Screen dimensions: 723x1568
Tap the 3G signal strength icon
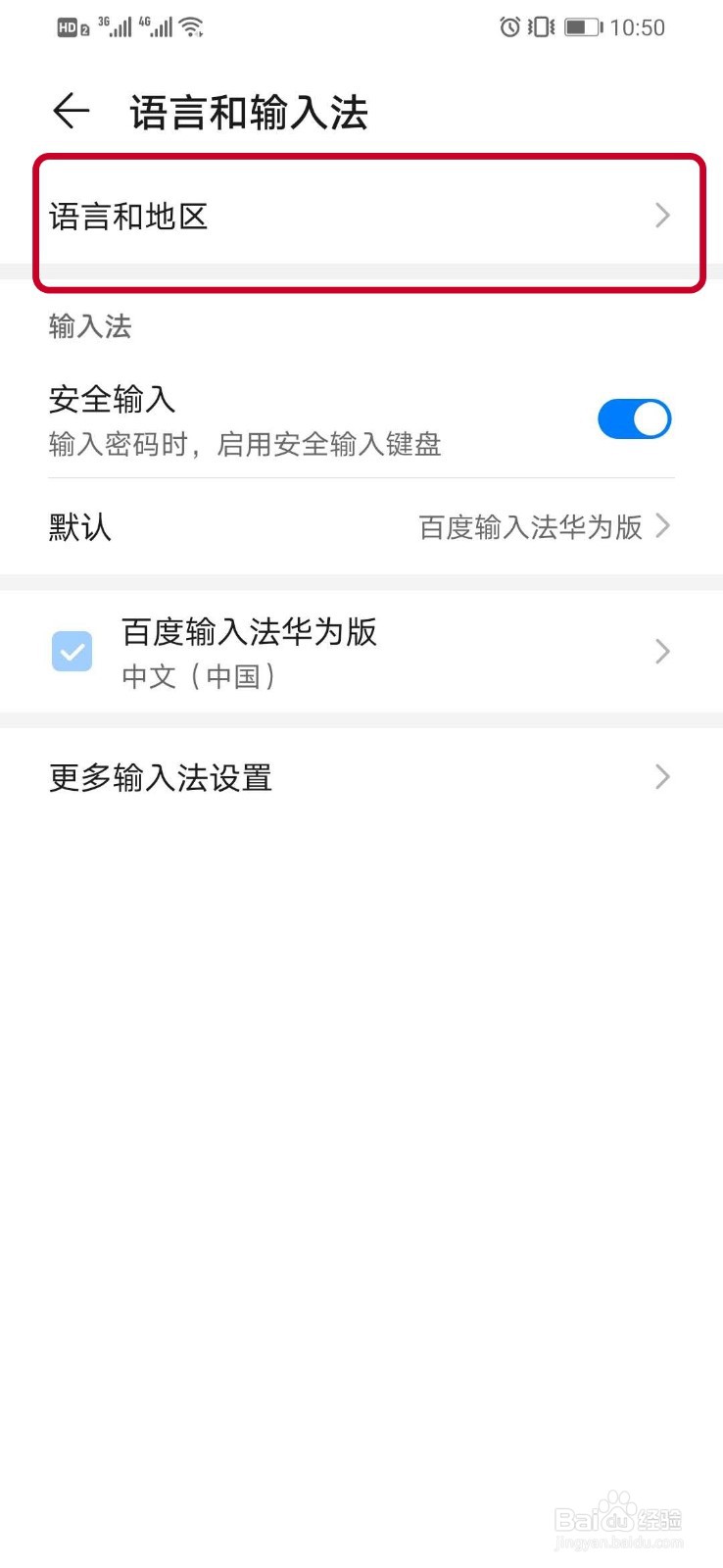click(116, 26)
